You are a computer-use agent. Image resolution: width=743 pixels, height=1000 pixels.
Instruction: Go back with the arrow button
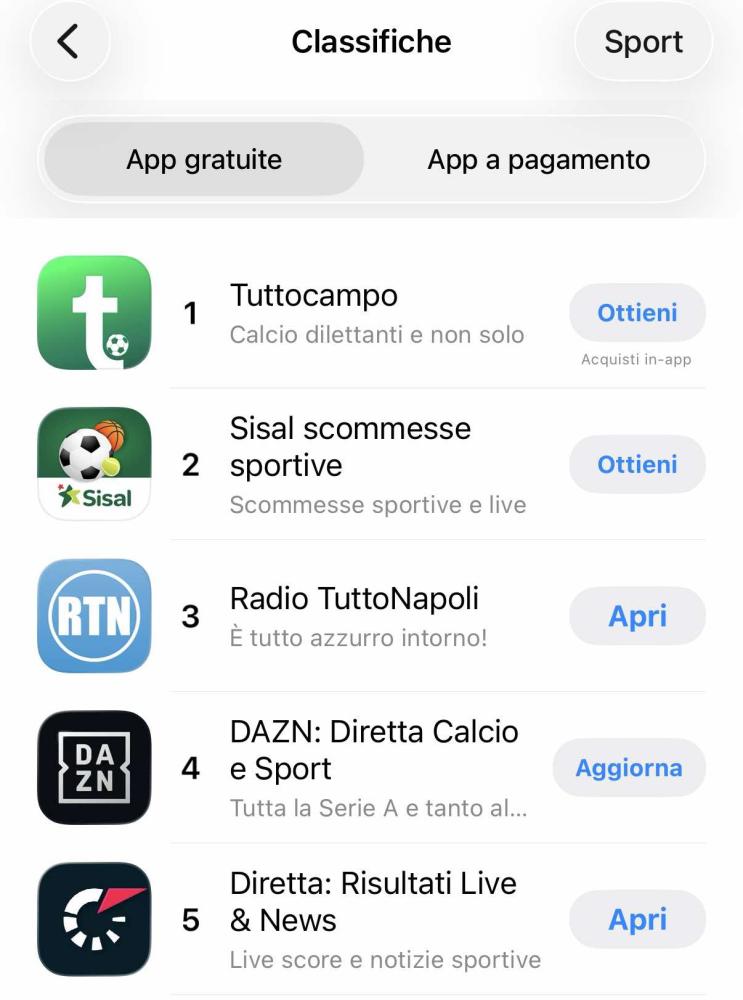pyautogui.click(x=68, y=42)
